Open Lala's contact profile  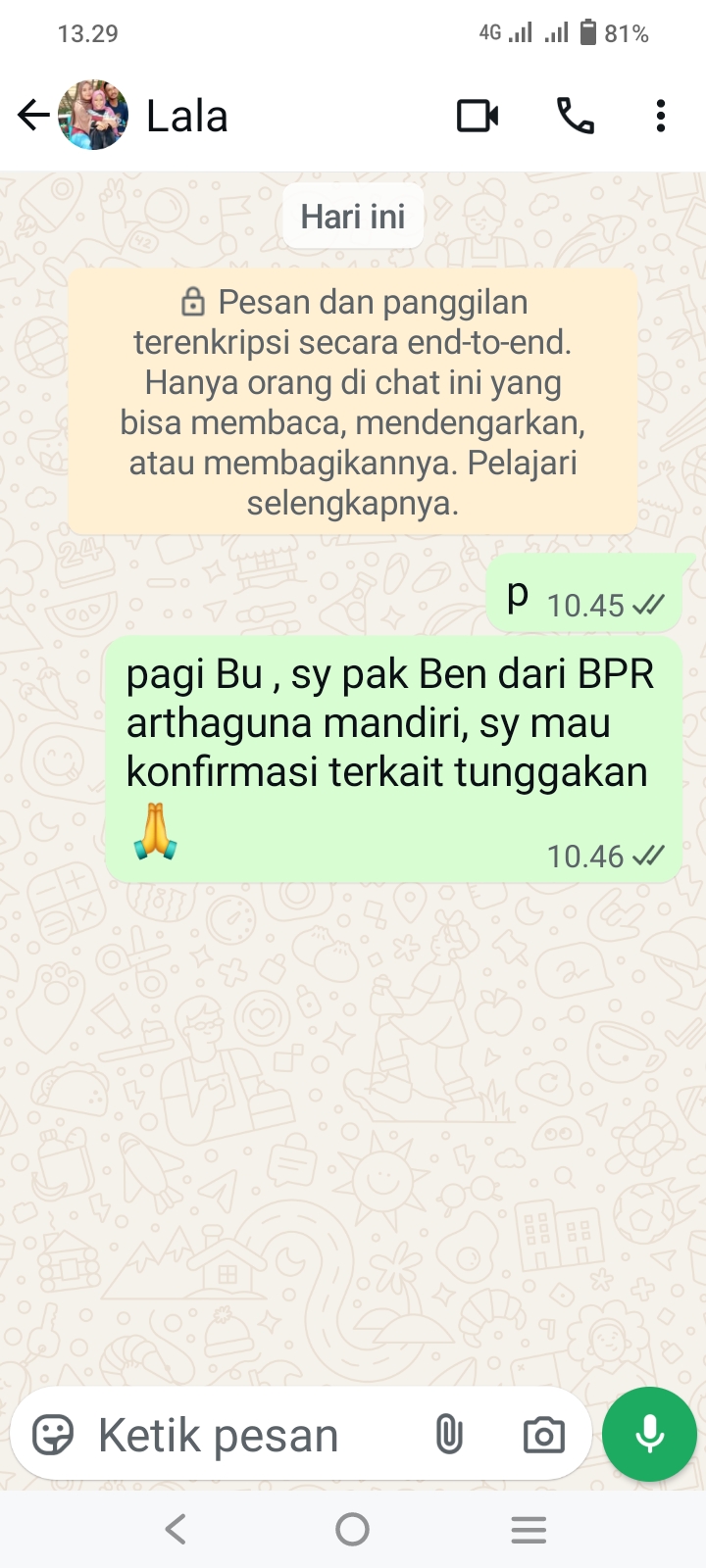[x=186, y=117]
